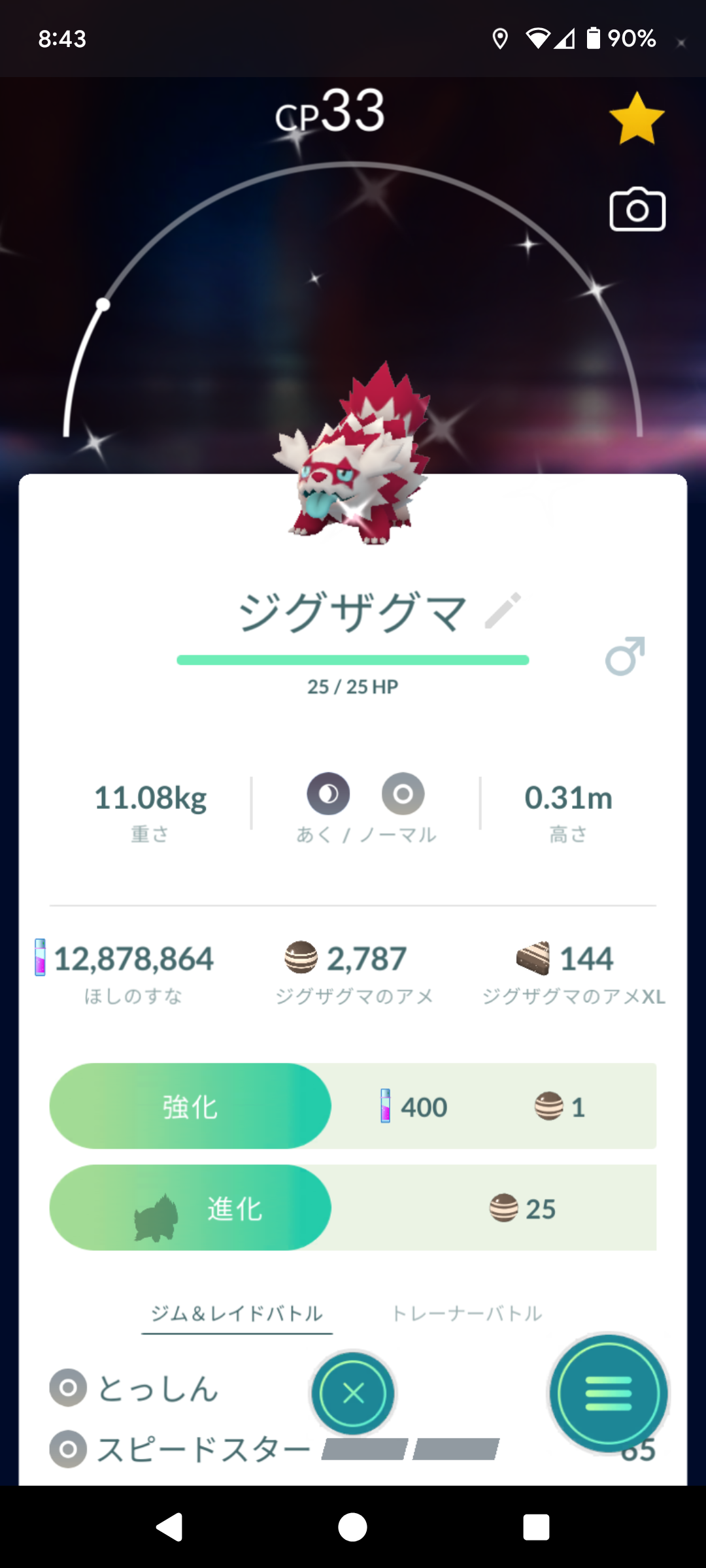Viewport: 706px width, 1568px height.
Task: Switch to ジム&レイドバトル tab
Action: coord(237,1313)
